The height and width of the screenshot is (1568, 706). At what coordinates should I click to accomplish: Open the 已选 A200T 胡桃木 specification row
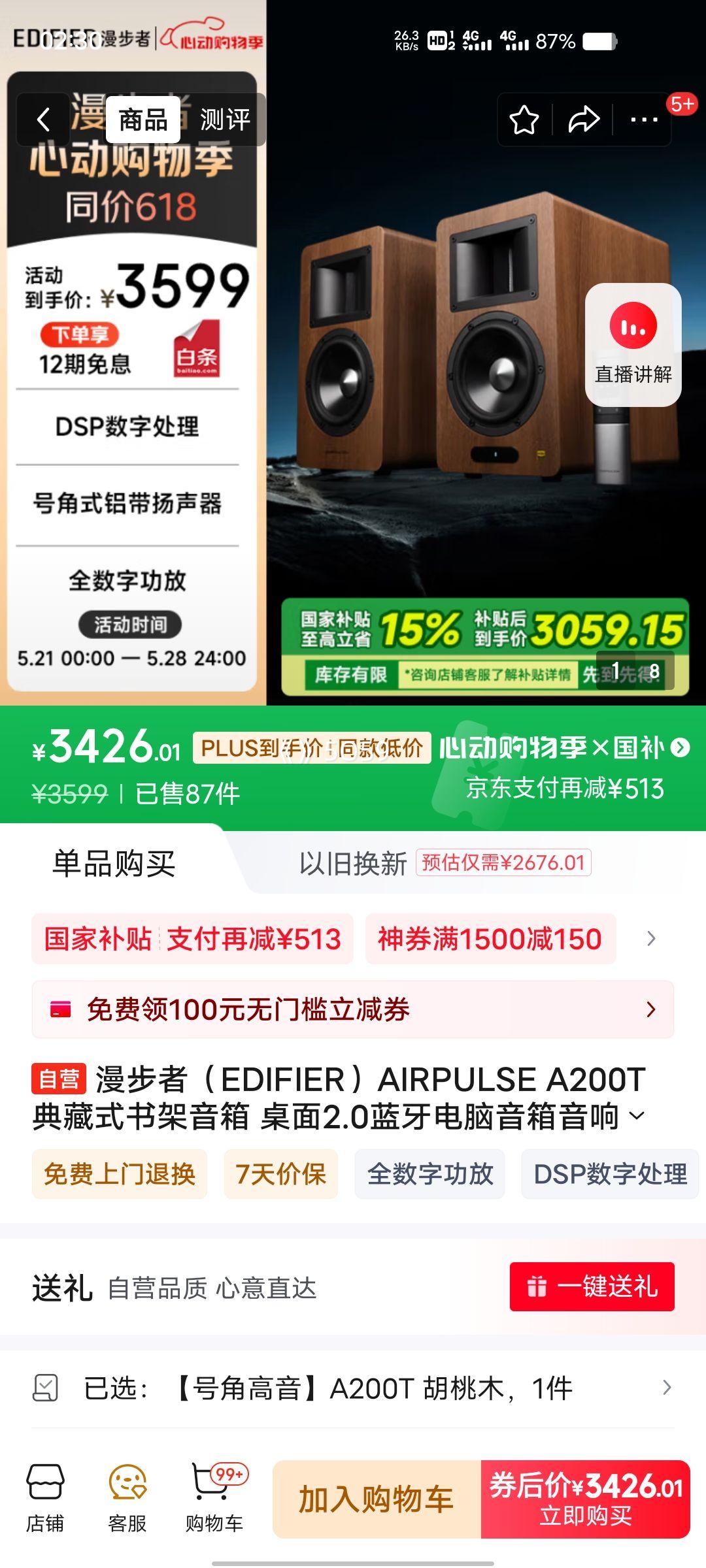pyautogui.click(x=353, y=1388)
